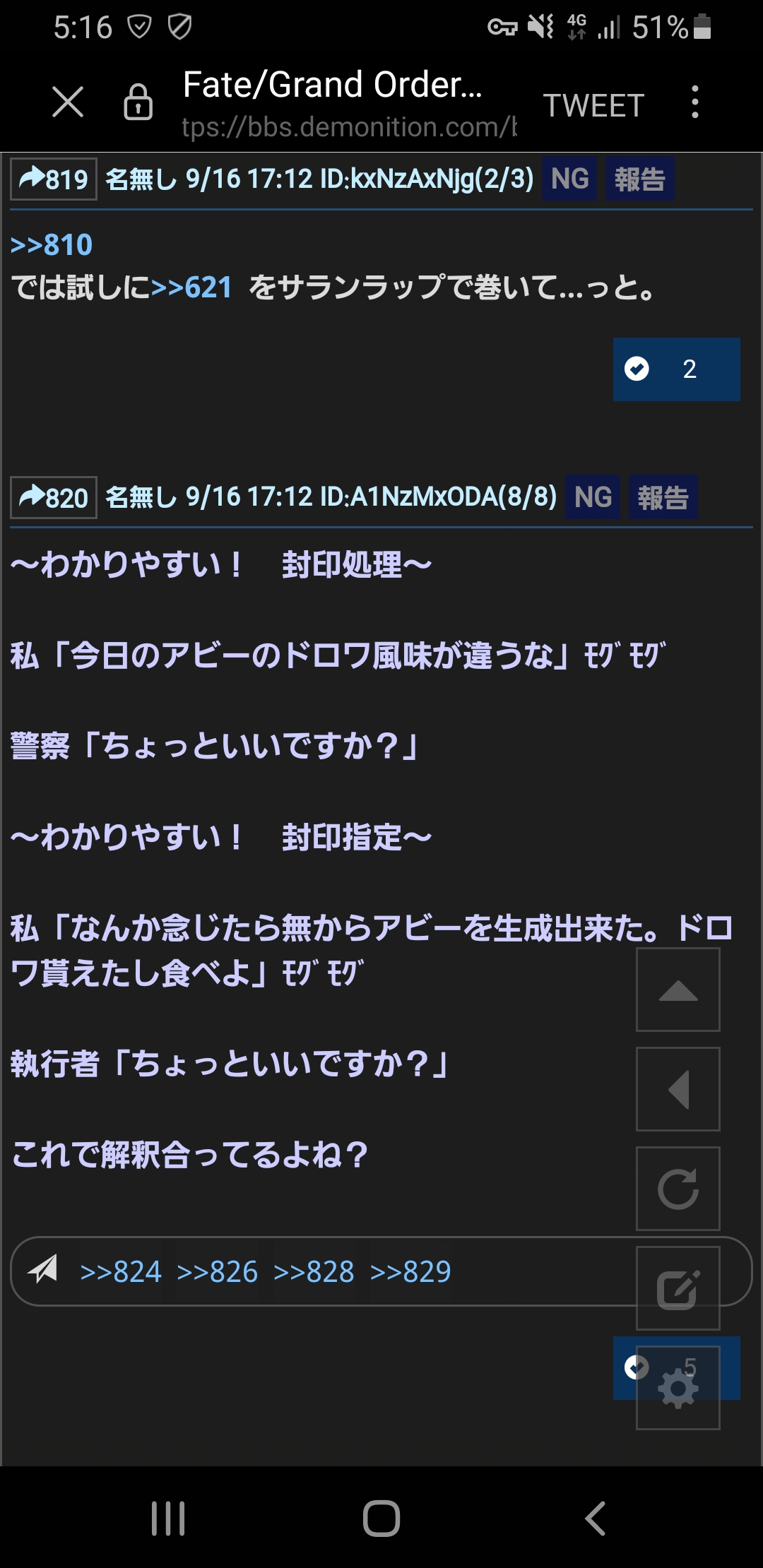763x1568 pixels.
Task: Tap the TWEET button
Action: [593, 106]
